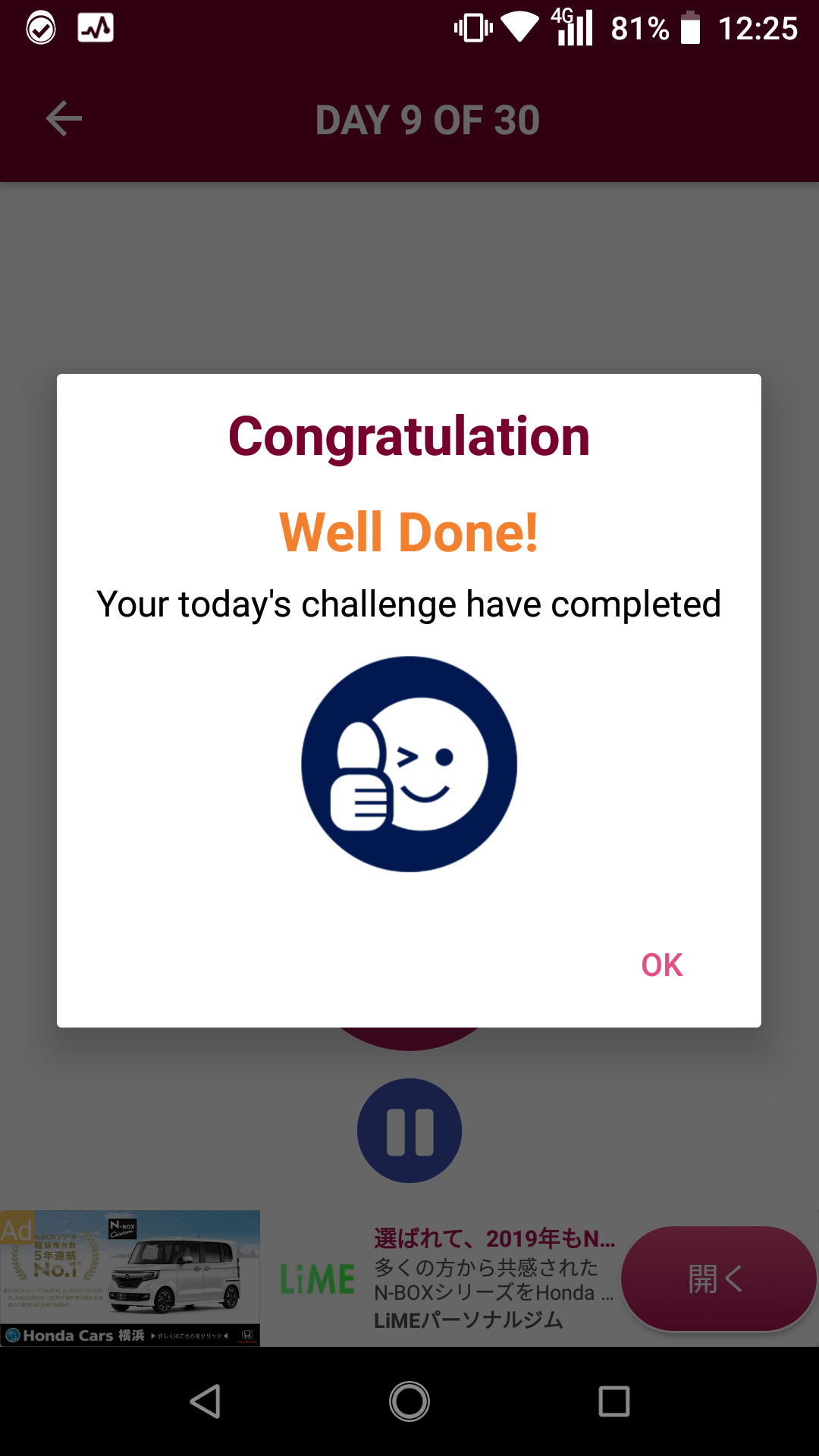
Task: Tap the 開く button on the ad
Action: click(717, 1279)
